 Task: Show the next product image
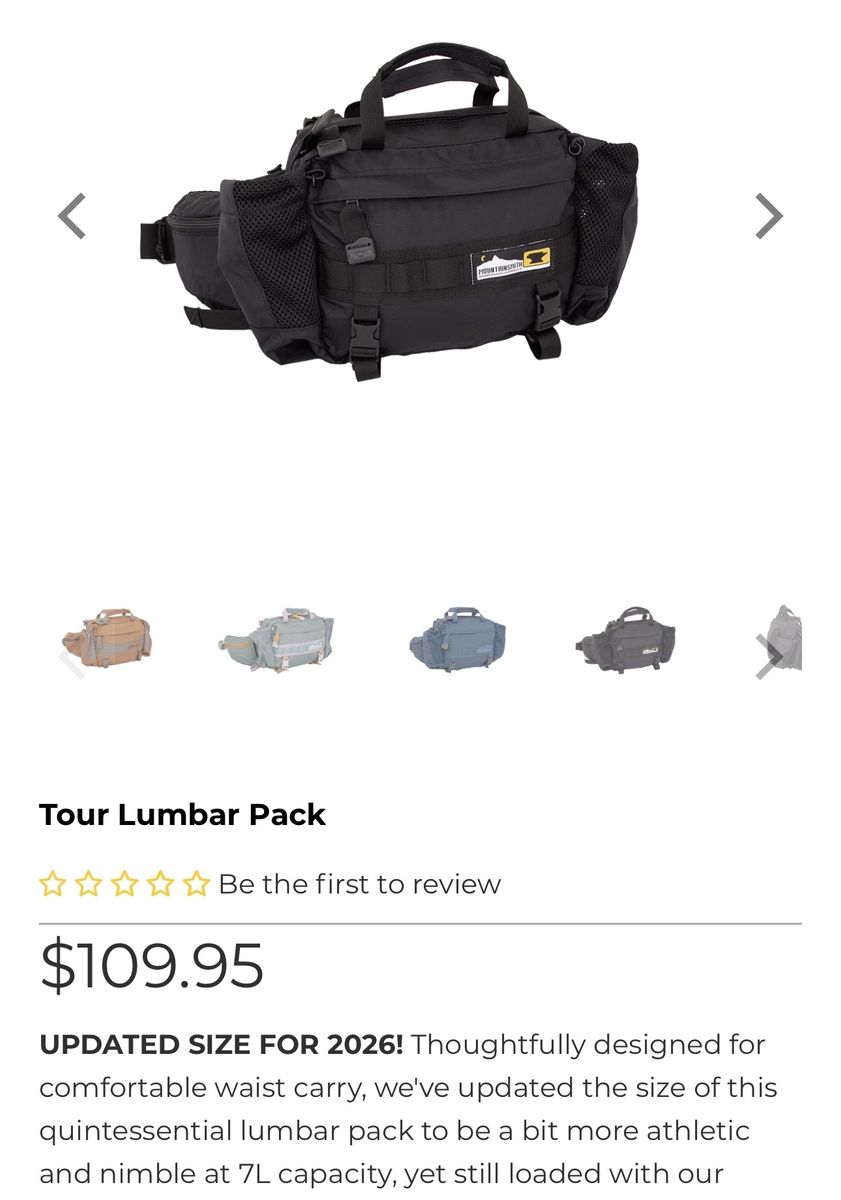tap(767, 216)
